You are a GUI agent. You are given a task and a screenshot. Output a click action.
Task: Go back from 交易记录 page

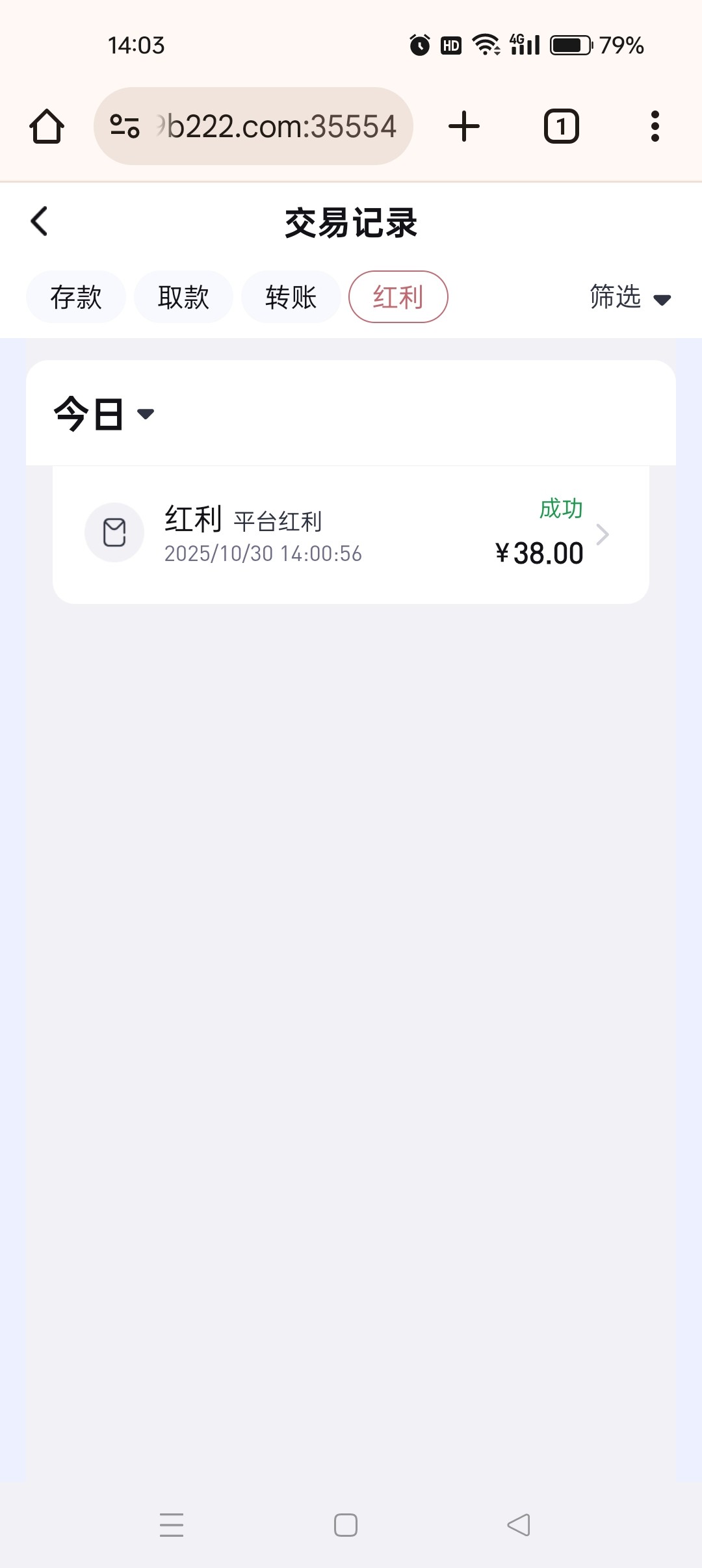click(40, 222)
